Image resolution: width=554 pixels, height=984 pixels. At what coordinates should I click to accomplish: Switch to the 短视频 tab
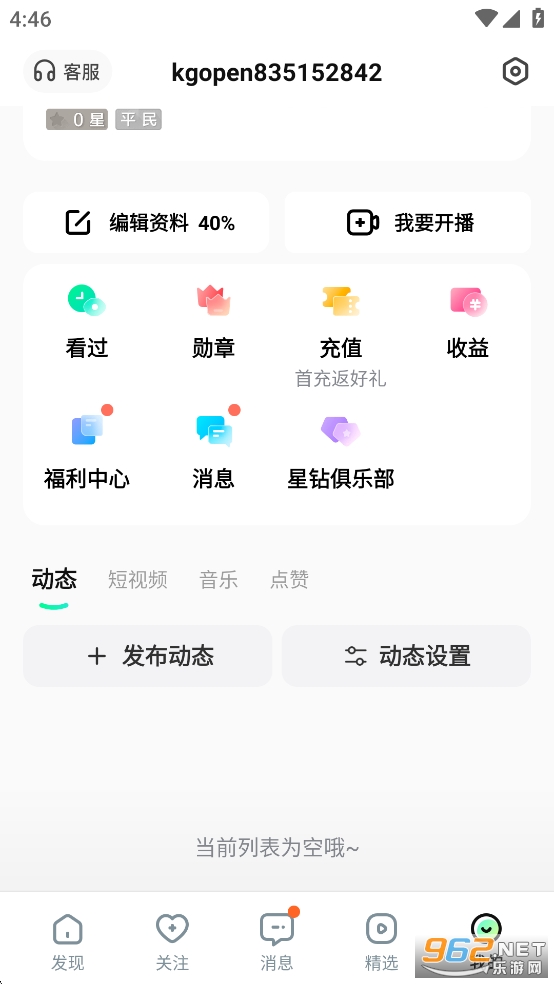click(137, 579)
